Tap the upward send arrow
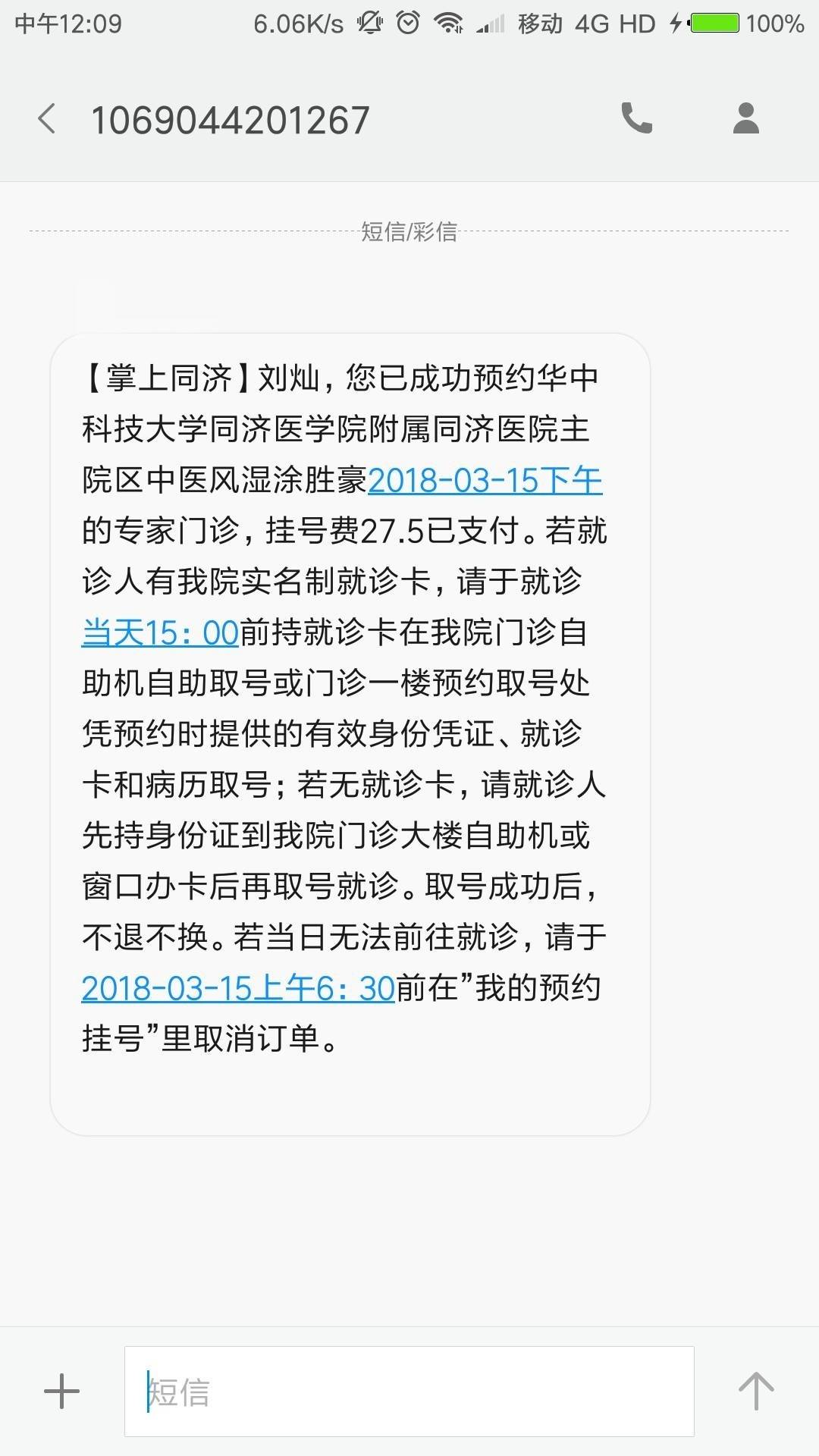 (x=755, y=1393)
